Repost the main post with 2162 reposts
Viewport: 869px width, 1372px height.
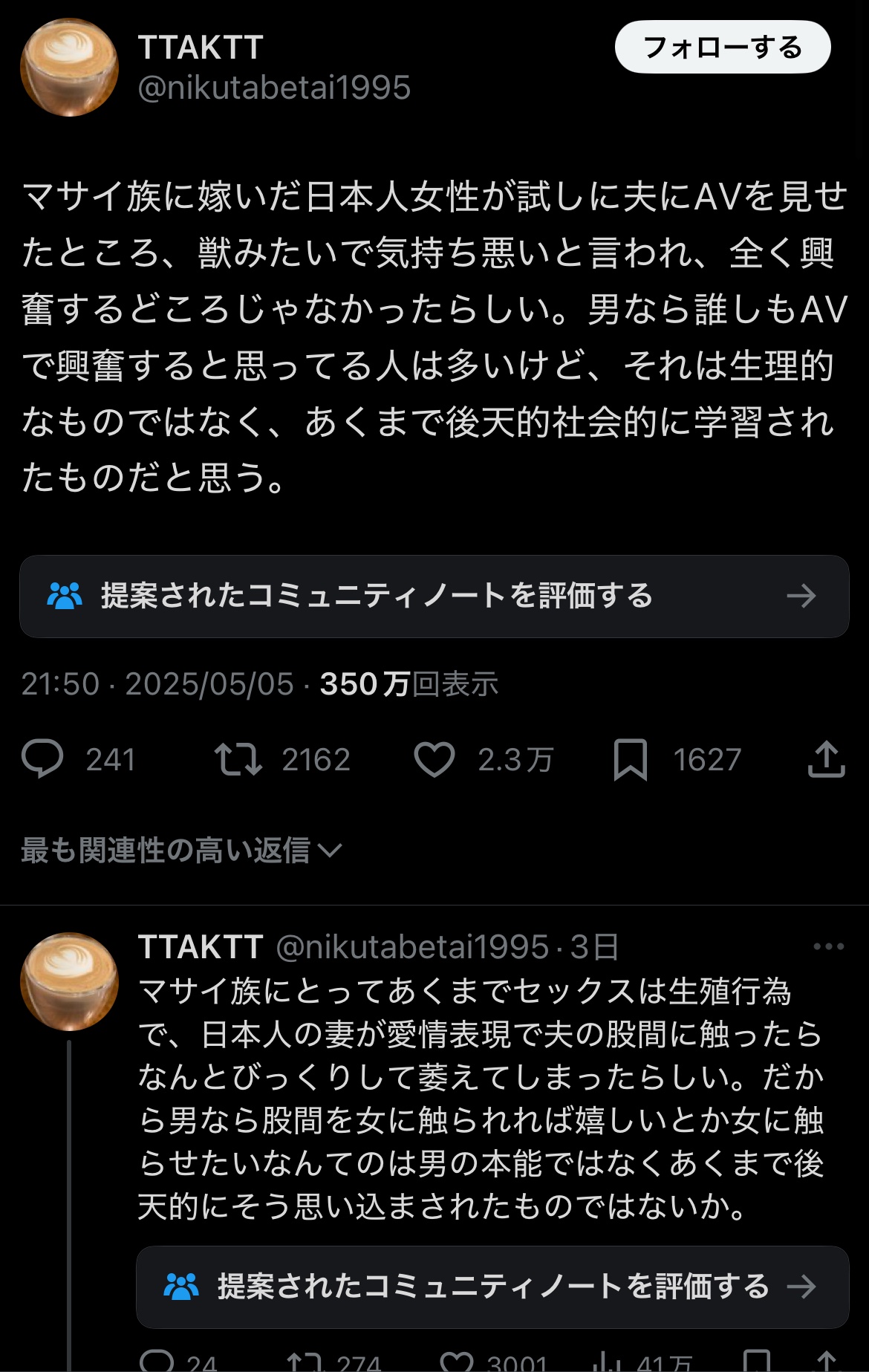(x=238, y=759)
